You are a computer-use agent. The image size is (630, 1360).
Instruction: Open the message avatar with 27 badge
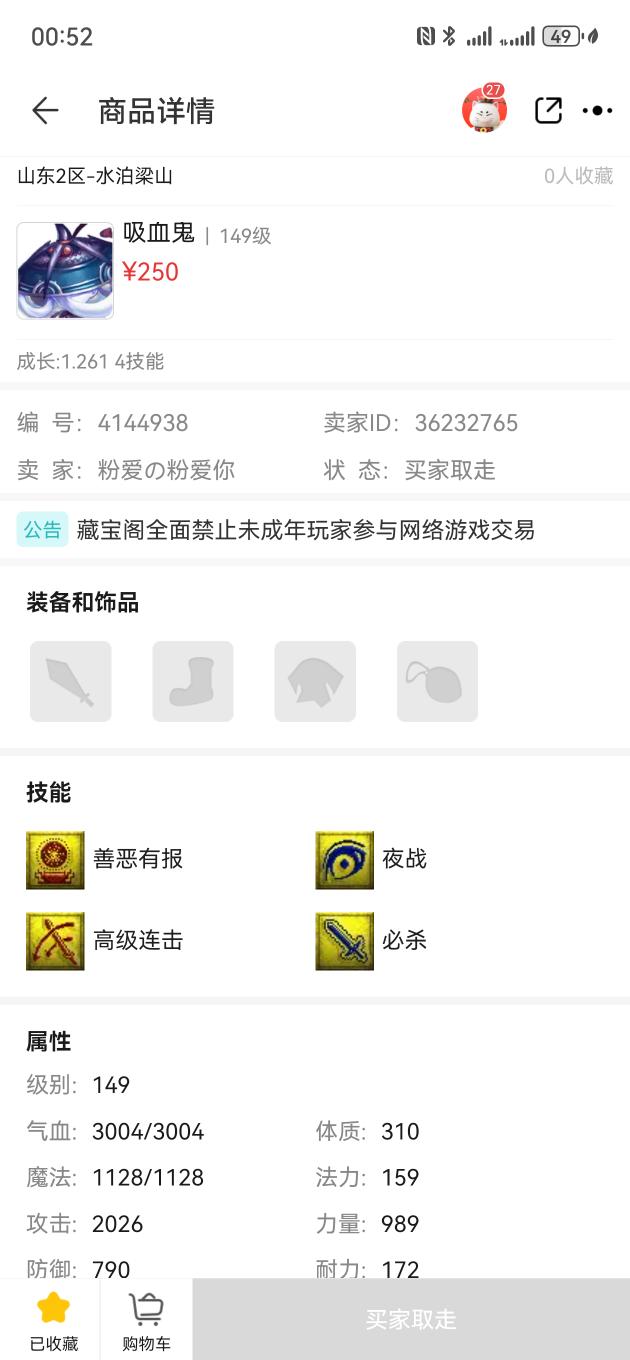485,109
